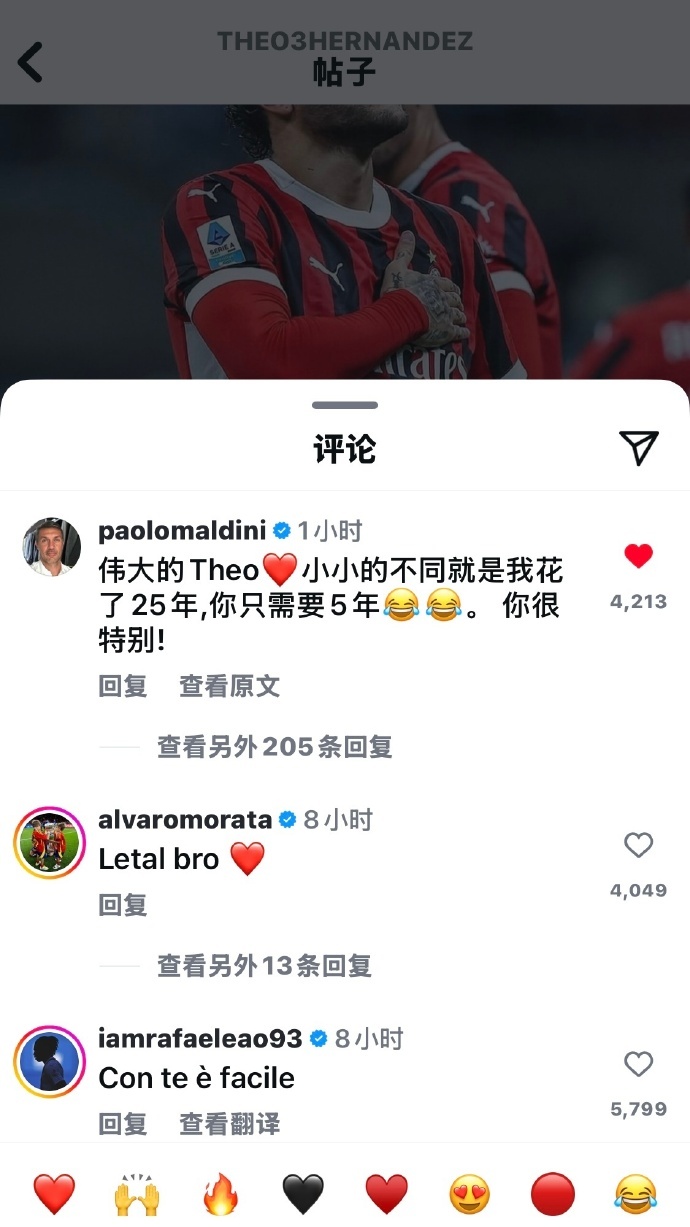View translation of iamrafaeleao93's comment

229,1124
